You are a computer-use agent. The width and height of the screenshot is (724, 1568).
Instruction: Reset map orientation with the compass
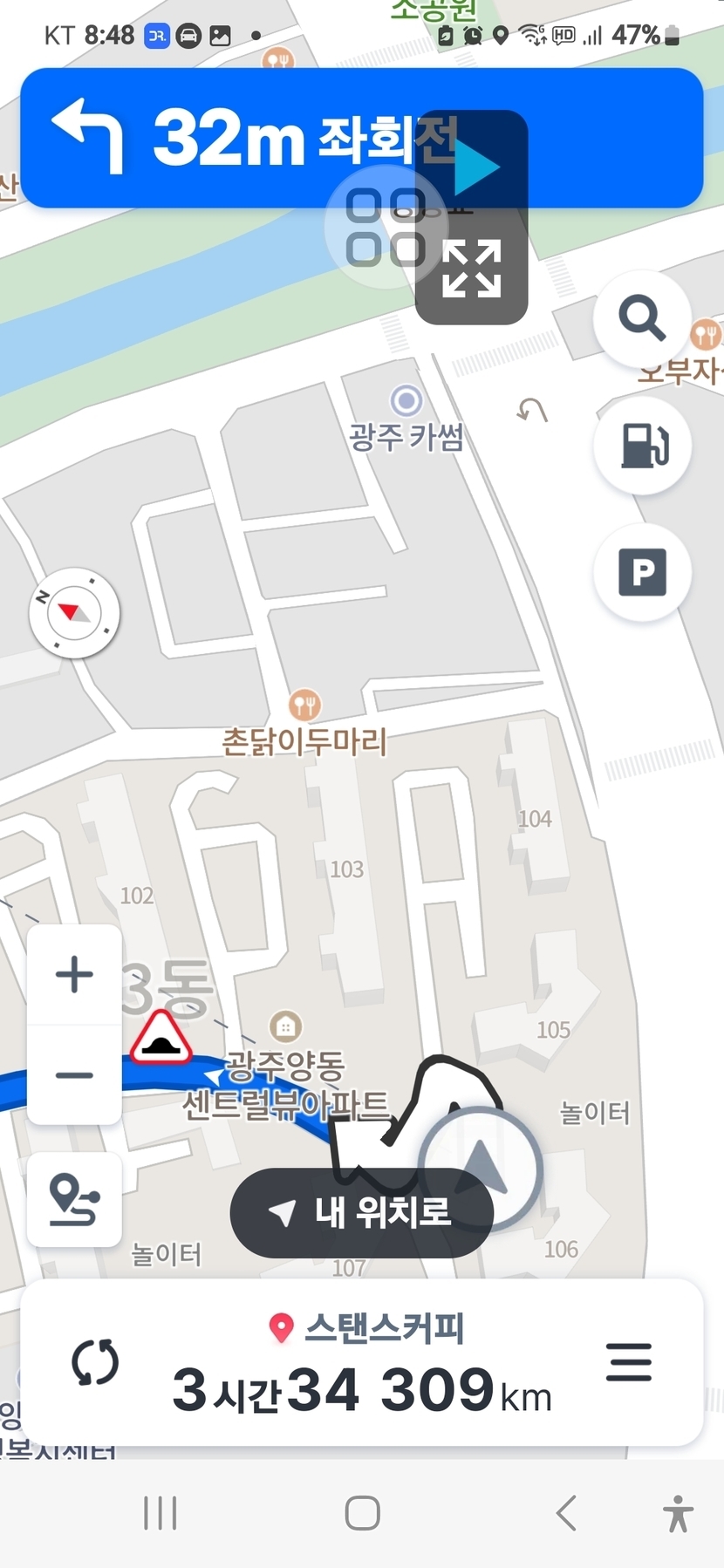pyautogui.click(x=74, y=613)
